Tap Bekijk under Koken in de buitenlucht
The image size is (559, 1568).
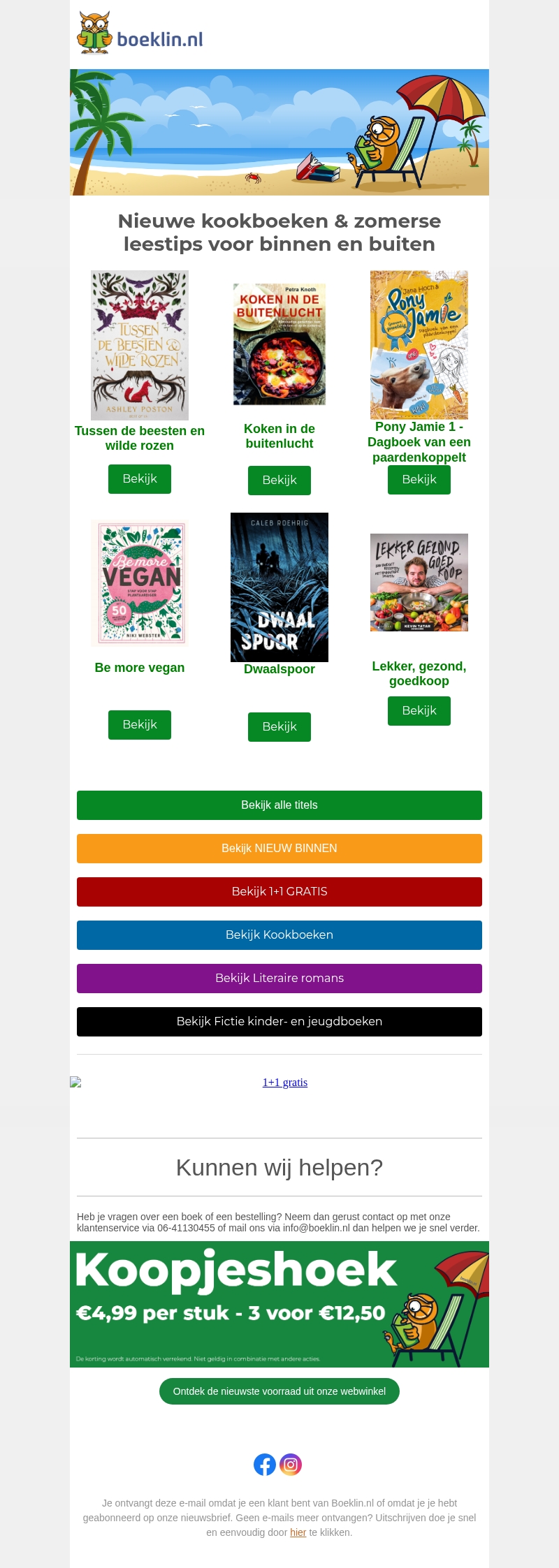pyautogui.click(x=279, y=481)
